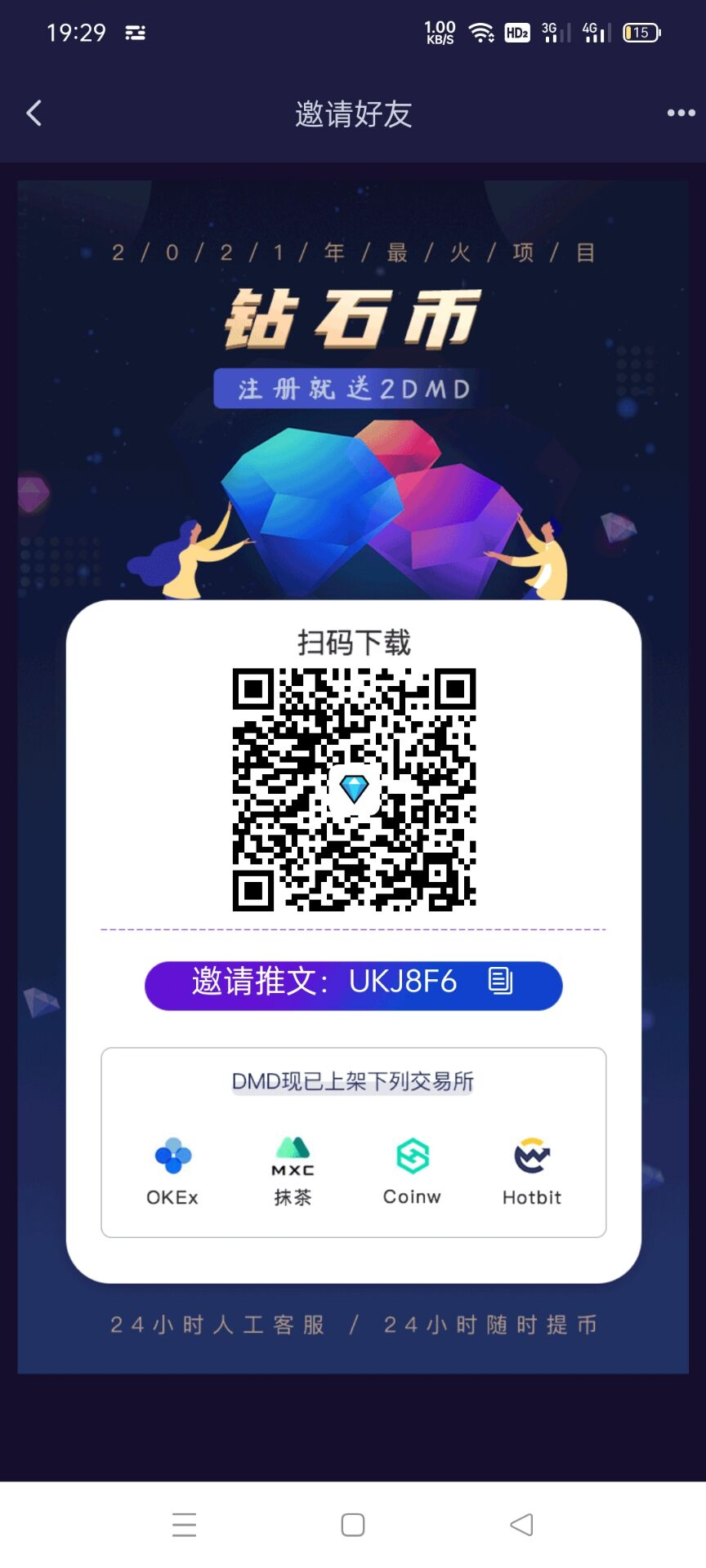Screen dimensions: 706x1568
Task: Open the three-dot overflow menu
Action: (681, 114)
